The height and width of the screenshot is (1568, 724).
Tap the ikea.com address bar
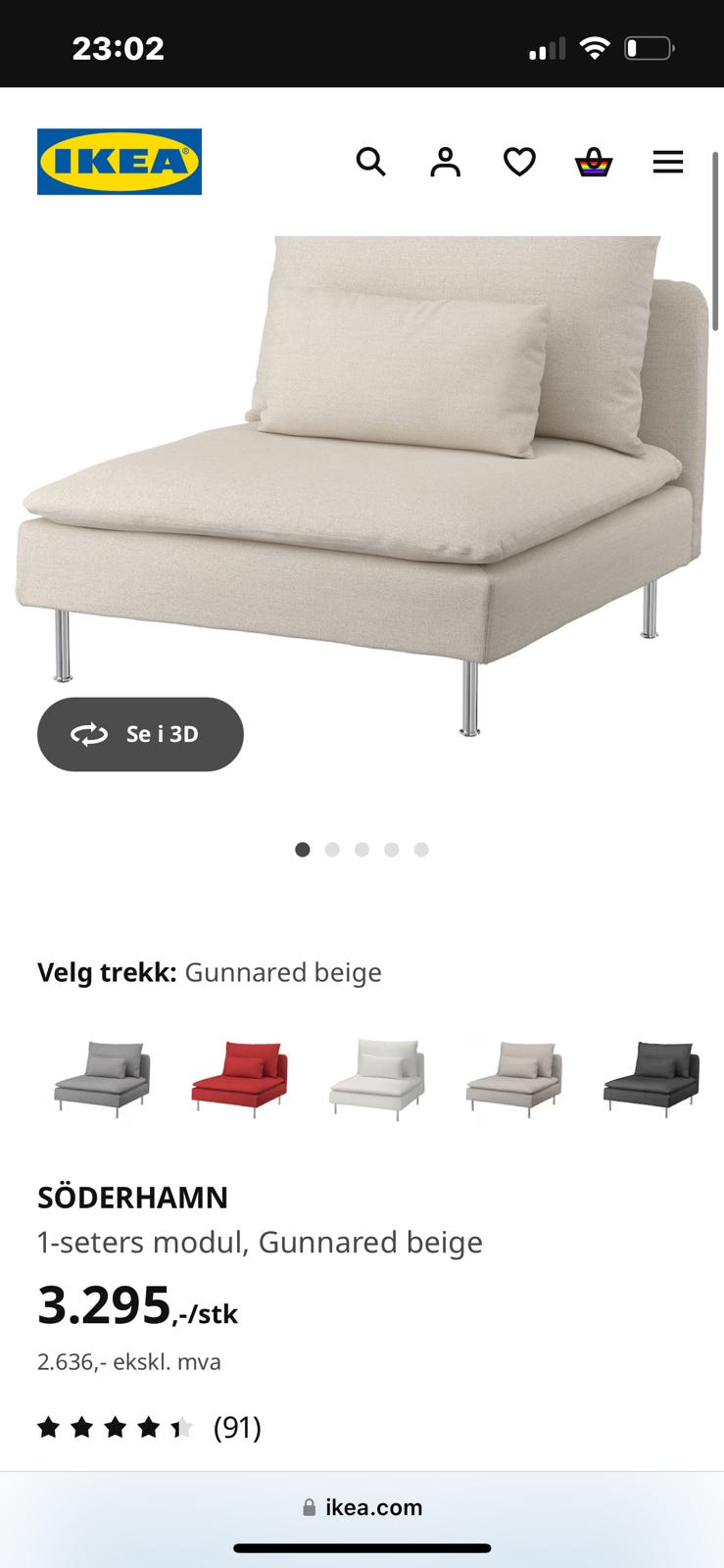(362, 1507)
